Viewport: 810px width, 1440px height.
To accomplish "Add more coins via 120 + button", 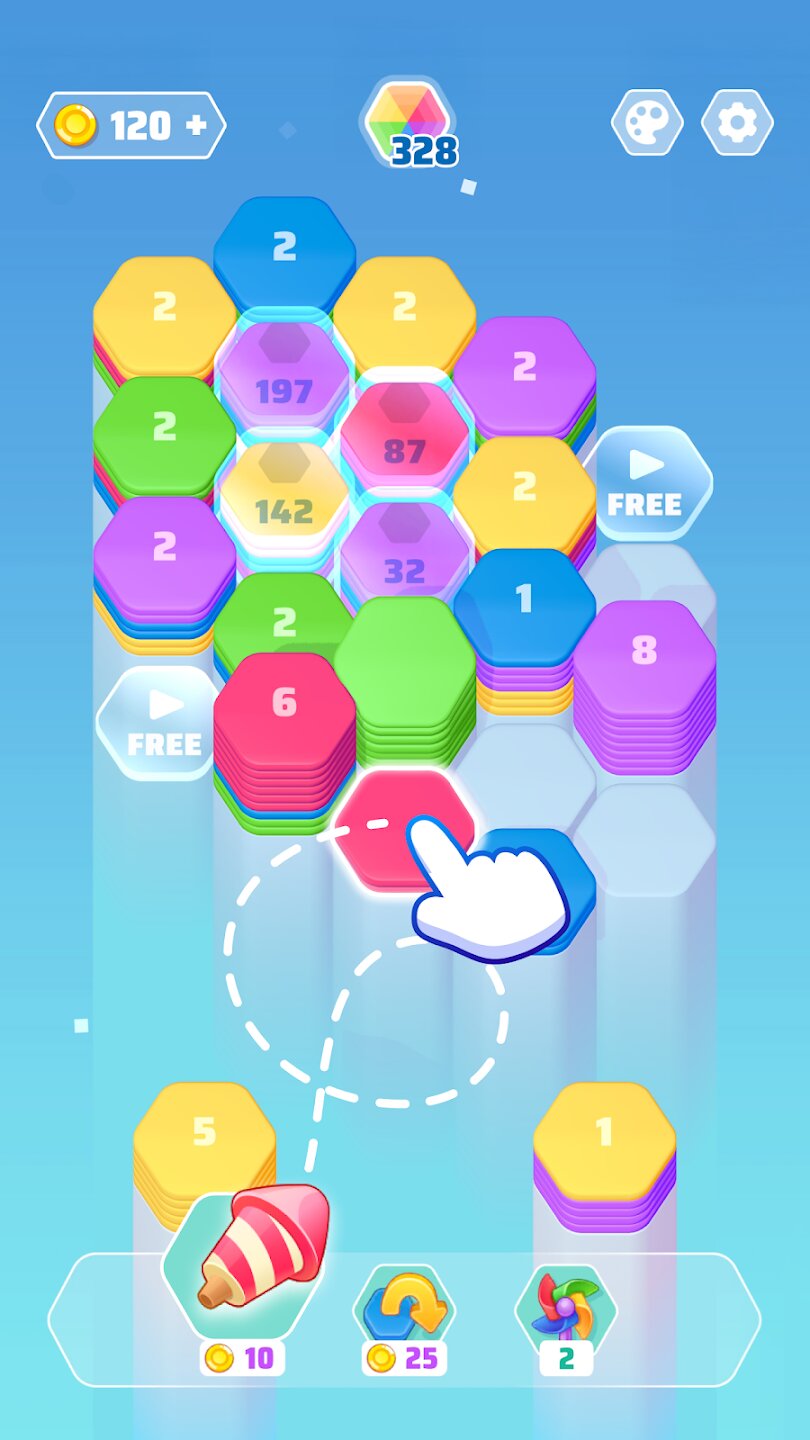I will click(131, 126).
